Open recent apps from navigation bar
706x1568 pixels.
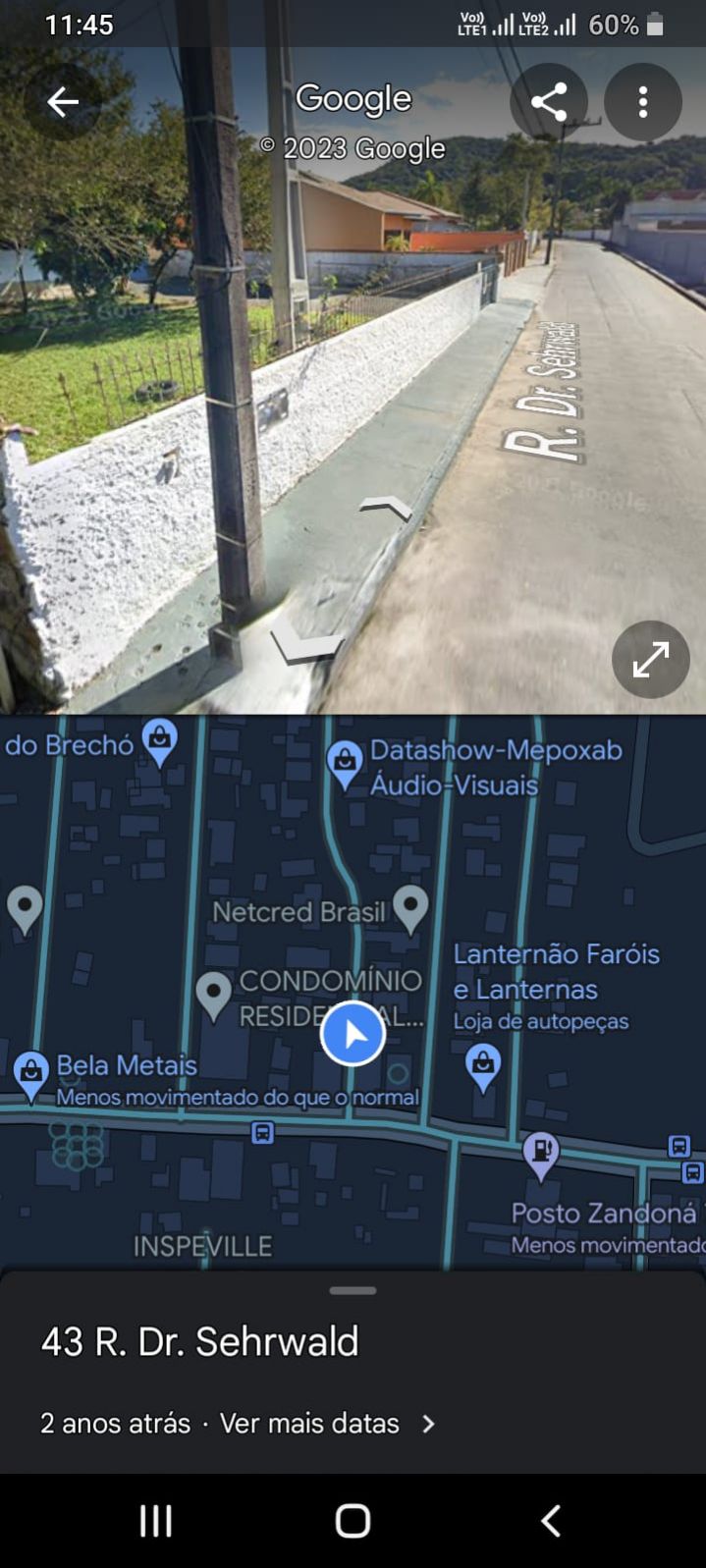click(156, 1520)
